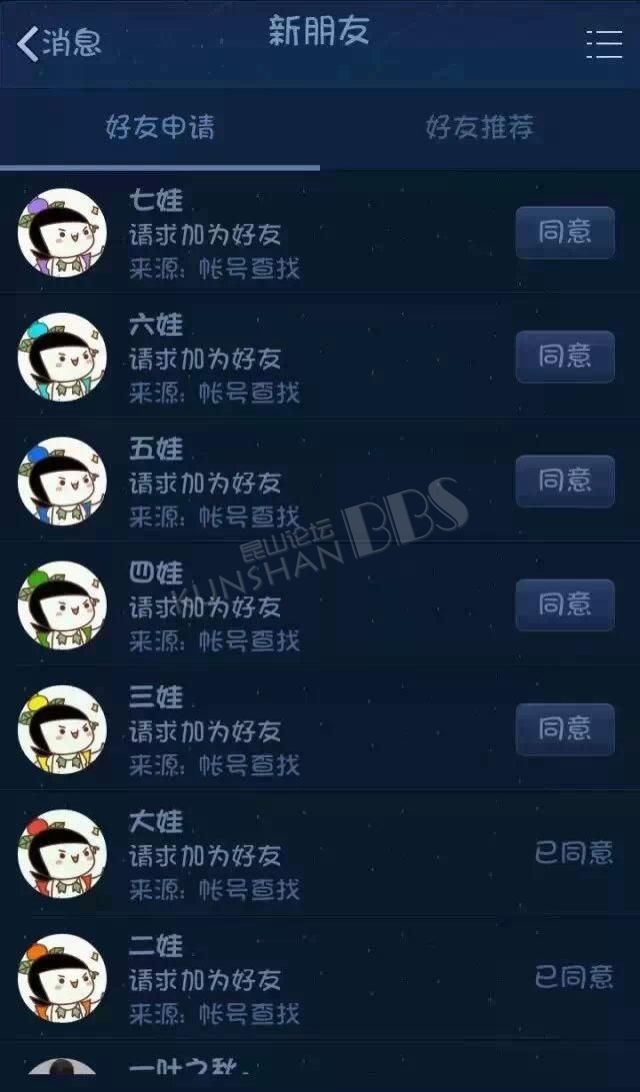The height and width of the screenshot is (1092, 640).
Task: Open 大娃's friend request row
Action: 320,853
